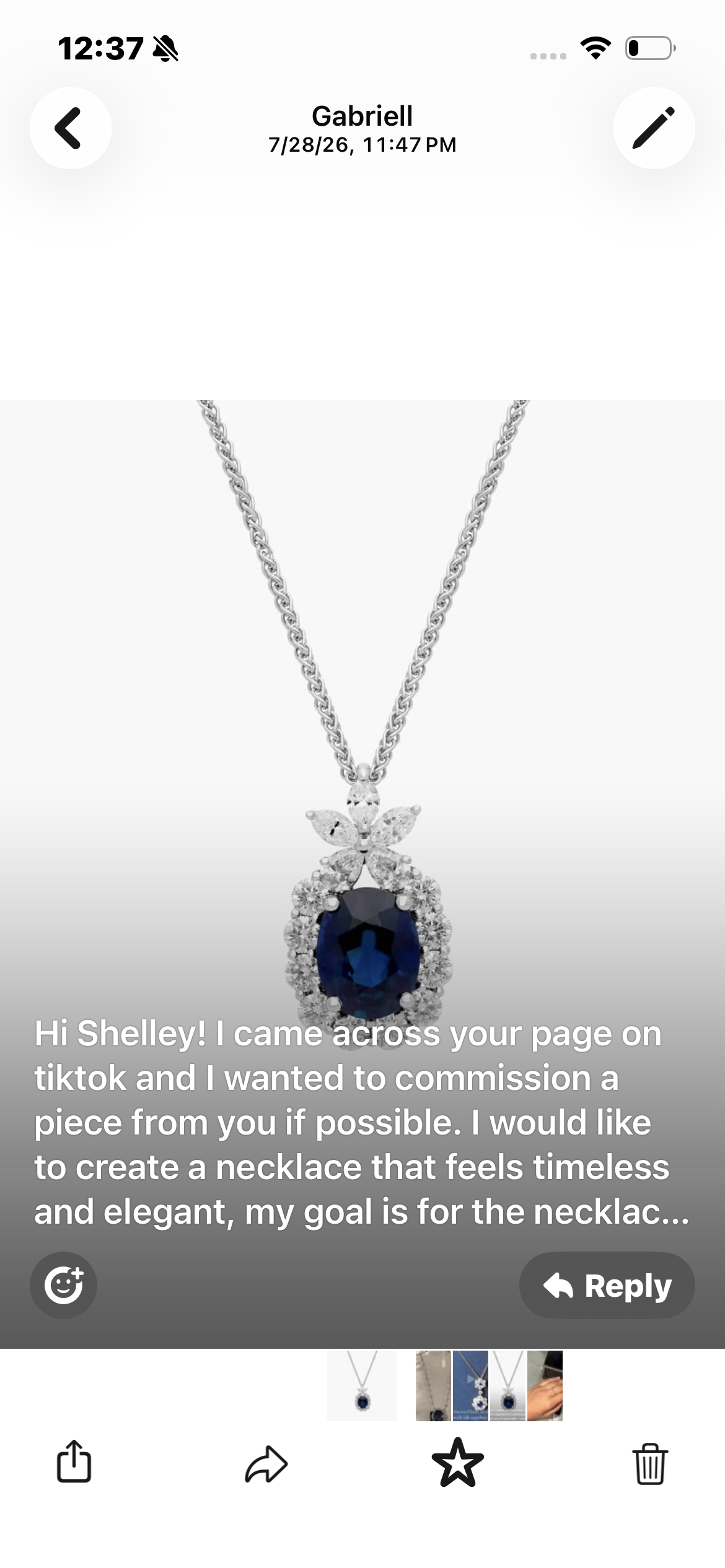Star this message as a favorite

tap(458, 1462)
